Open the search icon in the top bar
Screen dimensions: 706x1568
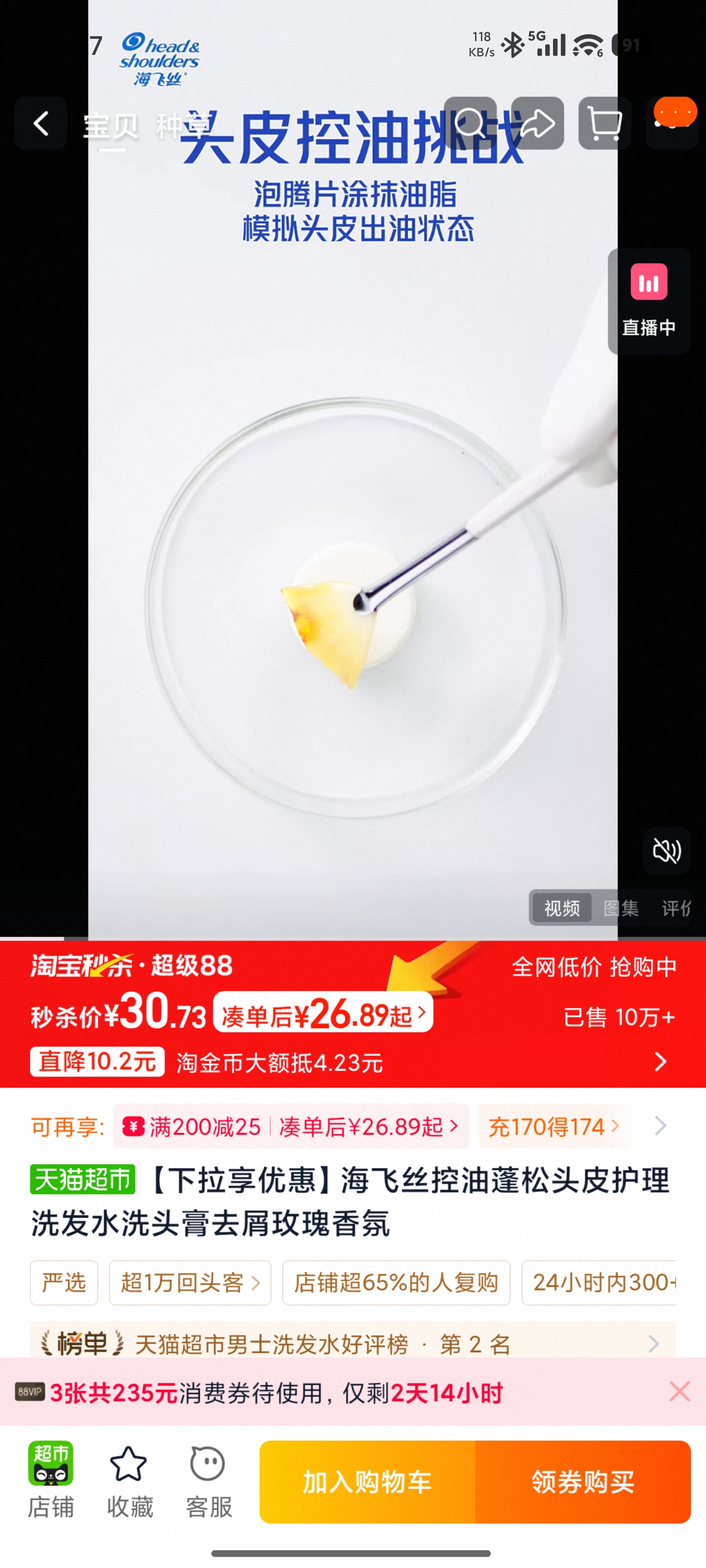pyautogui.click(x=470, y=123)
